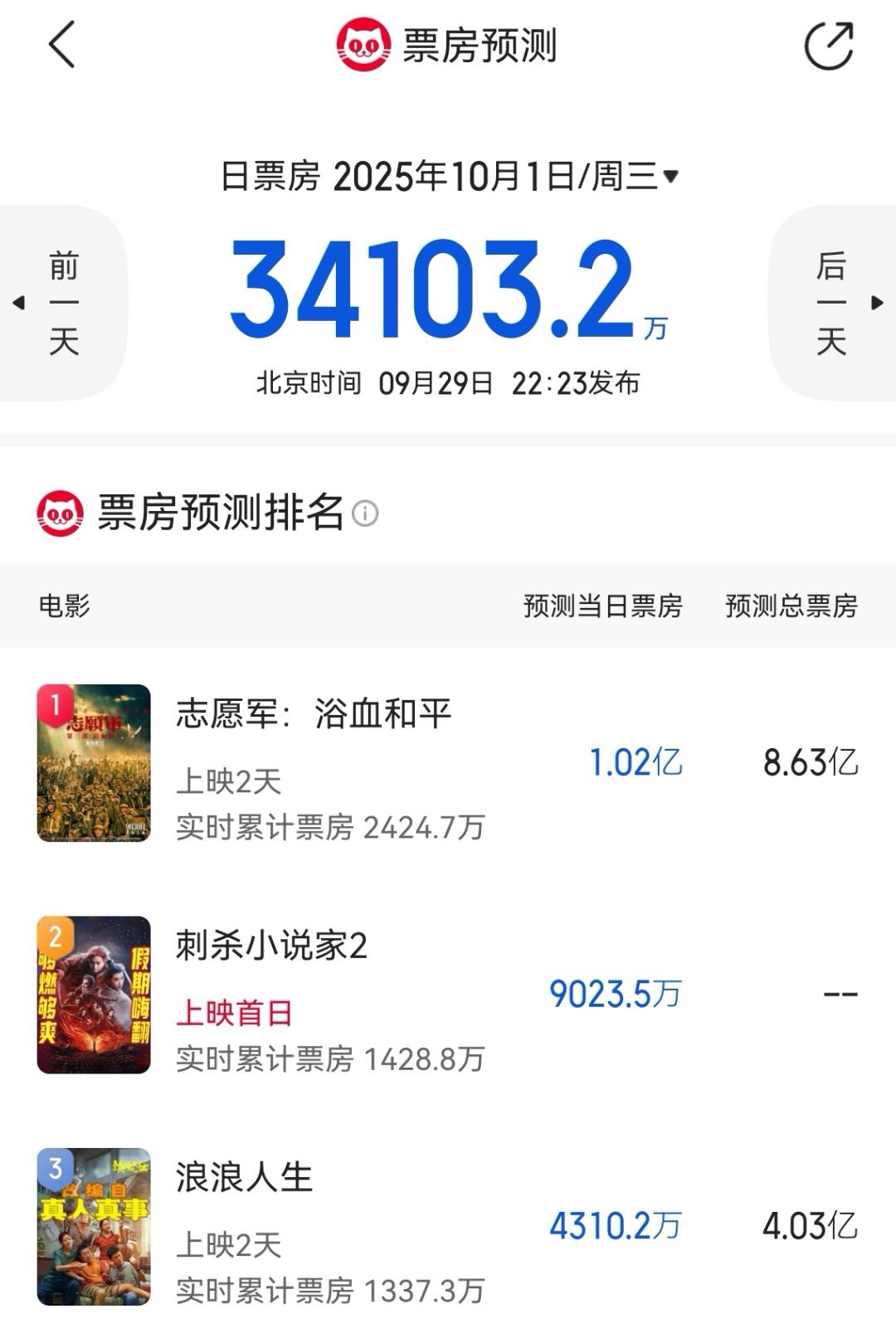
Task: Click the 预测当日票房 column header
Action: (x=603, y=607)
